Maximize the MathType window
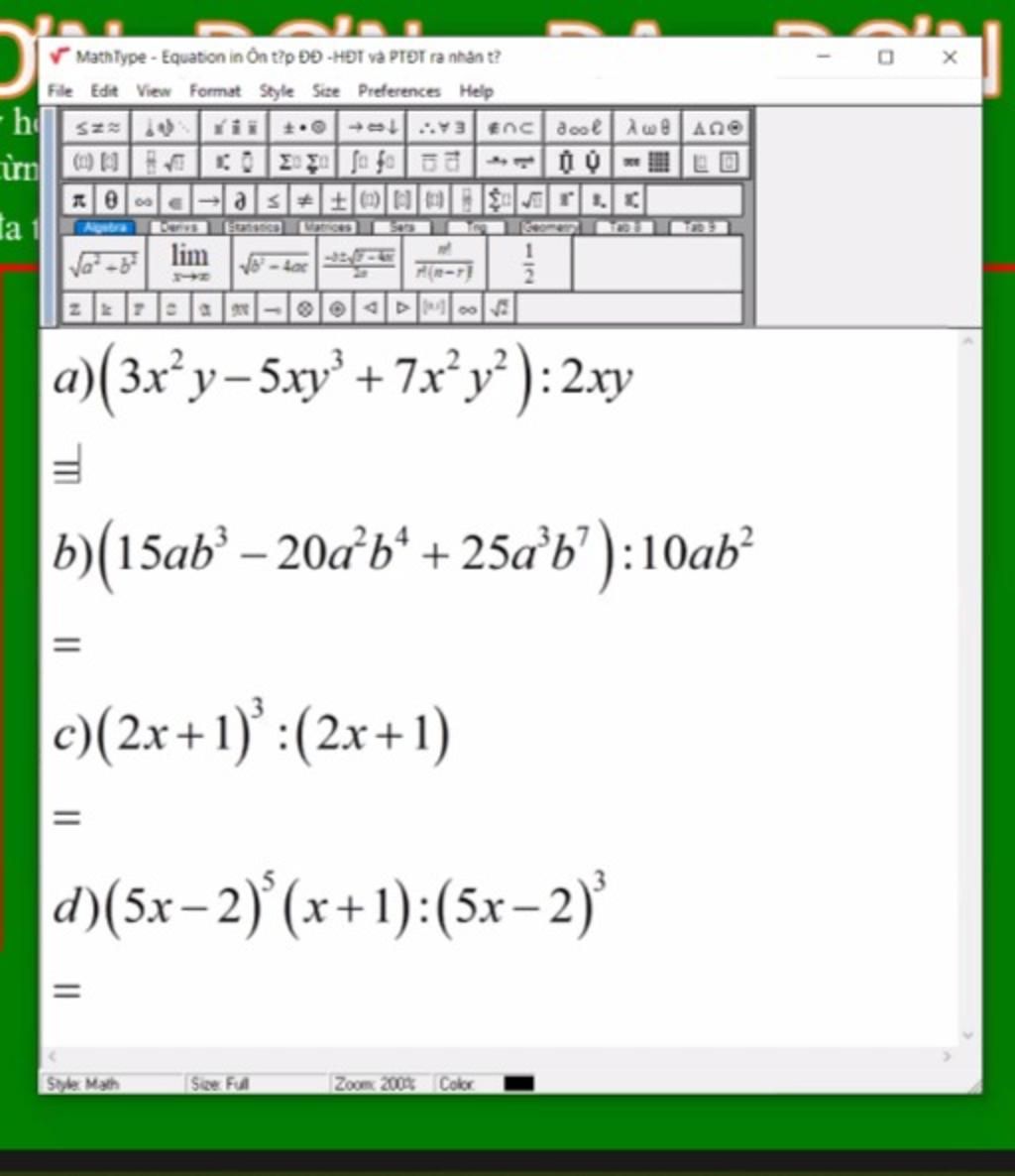Screen dimensions: 1015x1176 (886, 58)
